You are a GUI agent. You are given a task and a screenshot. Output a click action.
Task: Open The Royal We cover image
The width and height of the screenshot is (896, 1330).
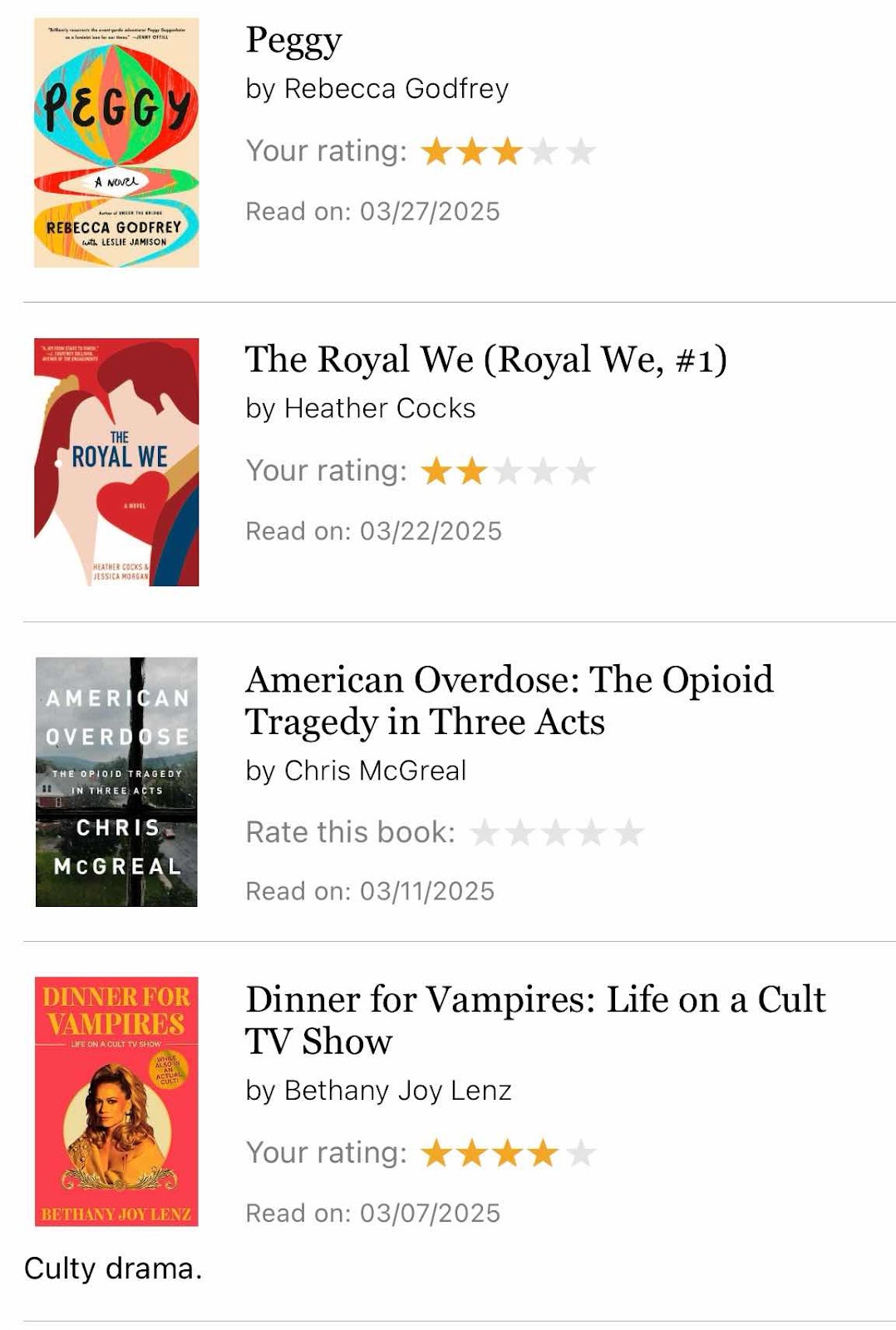pyautogui.click(x=116, y=462)
